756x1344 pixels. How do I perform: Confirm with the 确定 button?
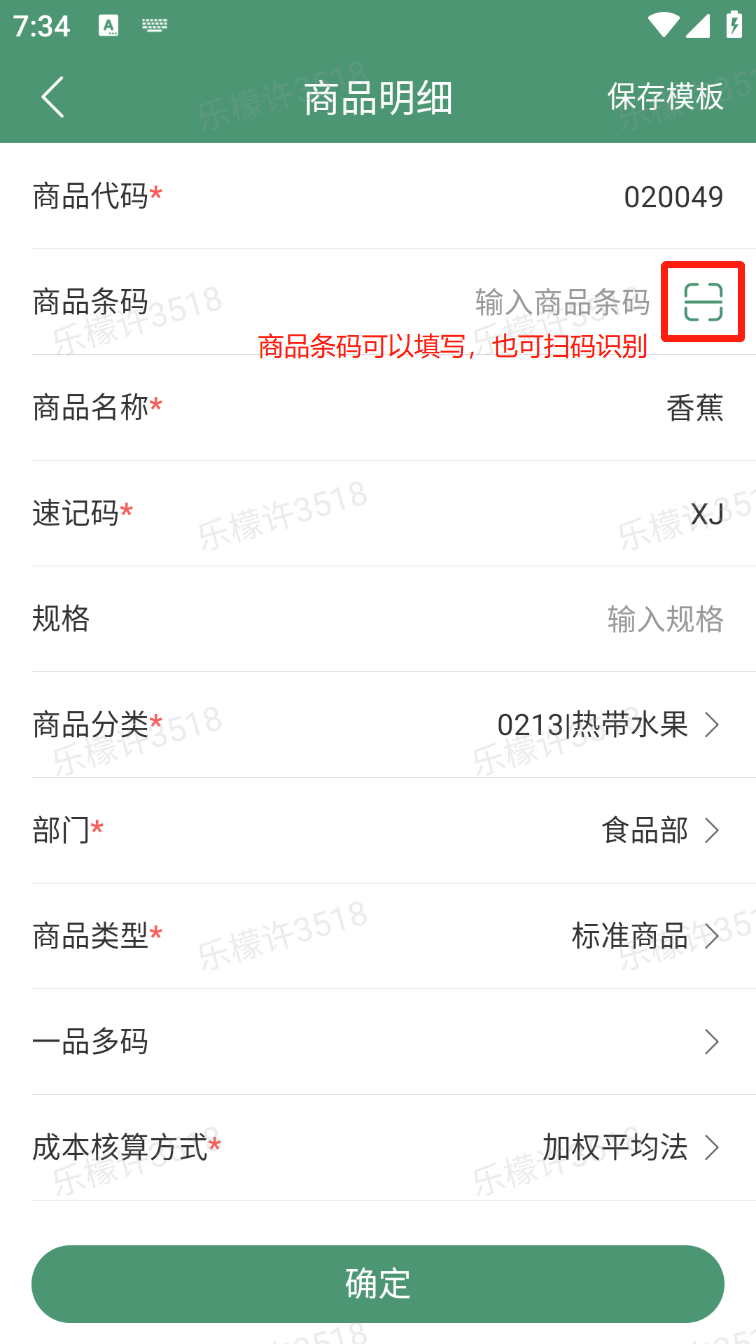[378, 1284]
